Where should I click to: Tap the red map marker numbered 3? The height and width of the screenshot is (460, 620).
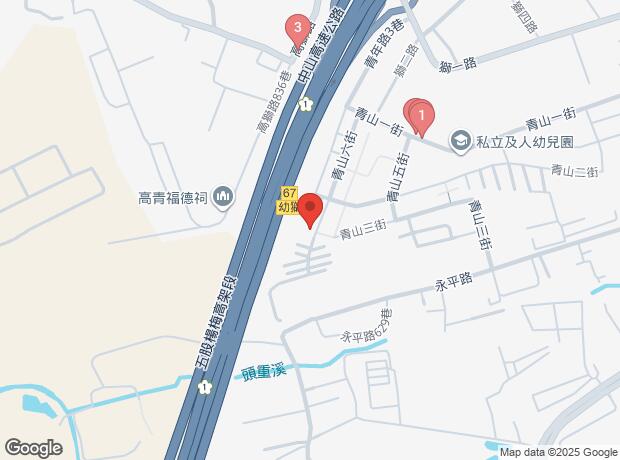click(x=295, y=27)
